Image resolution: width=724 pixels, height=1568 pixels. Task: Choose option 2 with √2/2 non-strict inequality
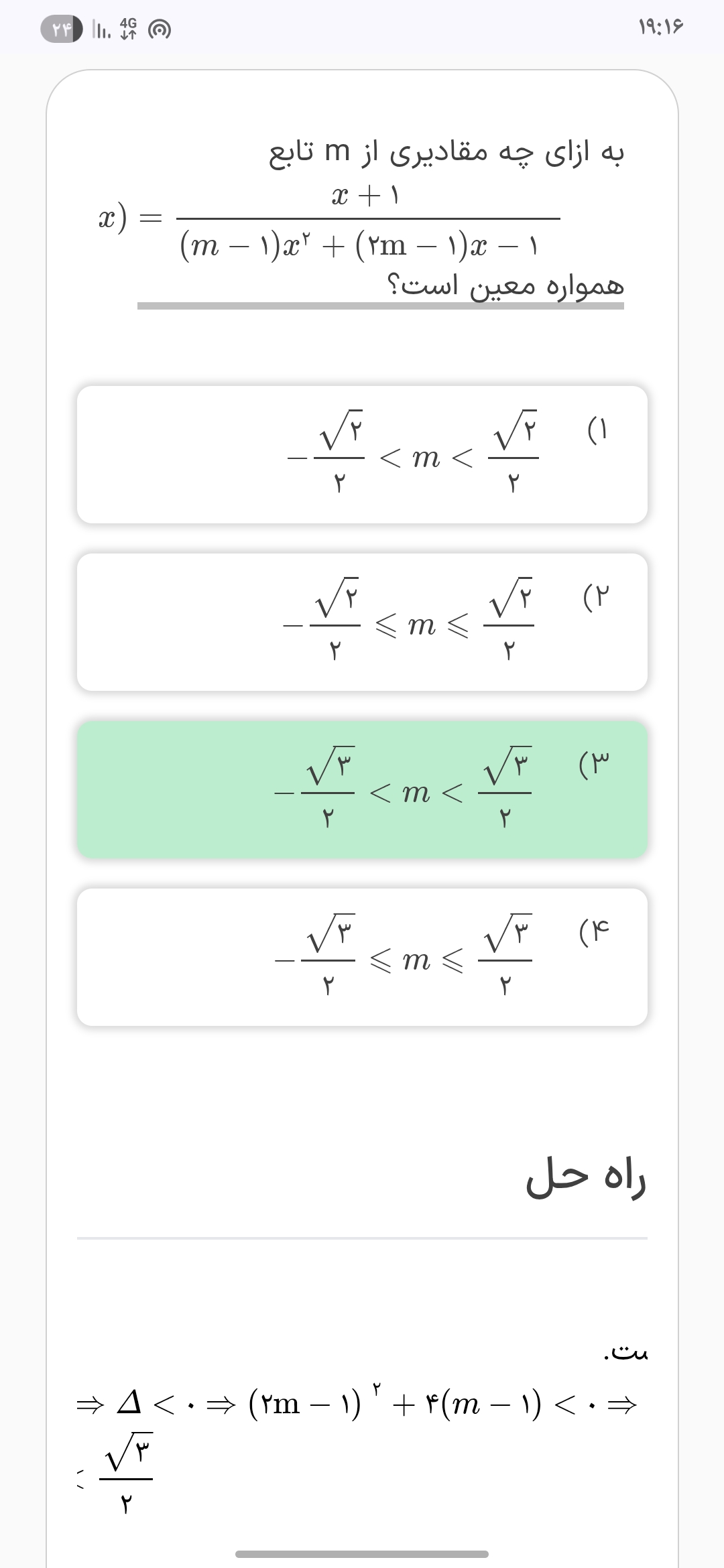[x=362, y=622]
